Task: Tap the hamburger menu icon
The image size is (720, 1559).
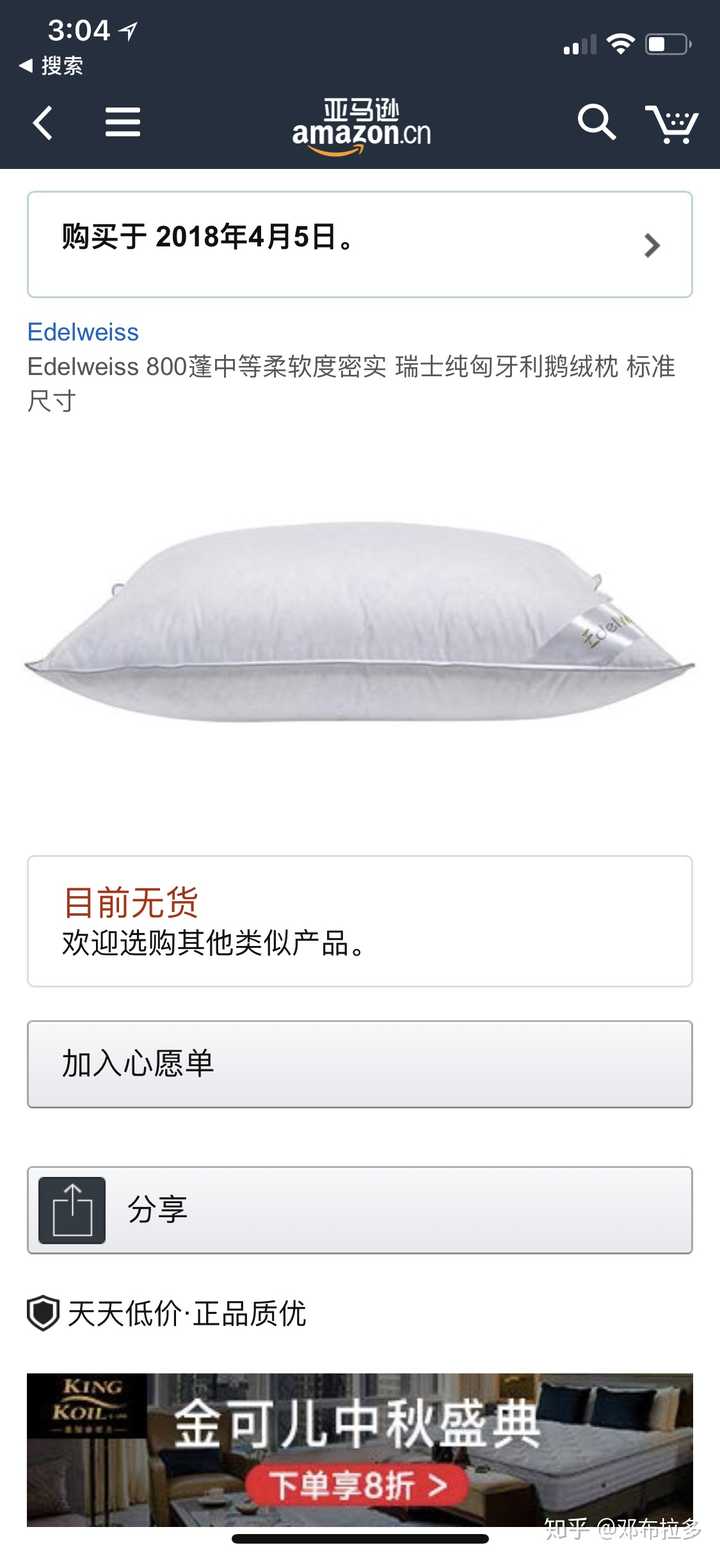Action: [123, 122]
